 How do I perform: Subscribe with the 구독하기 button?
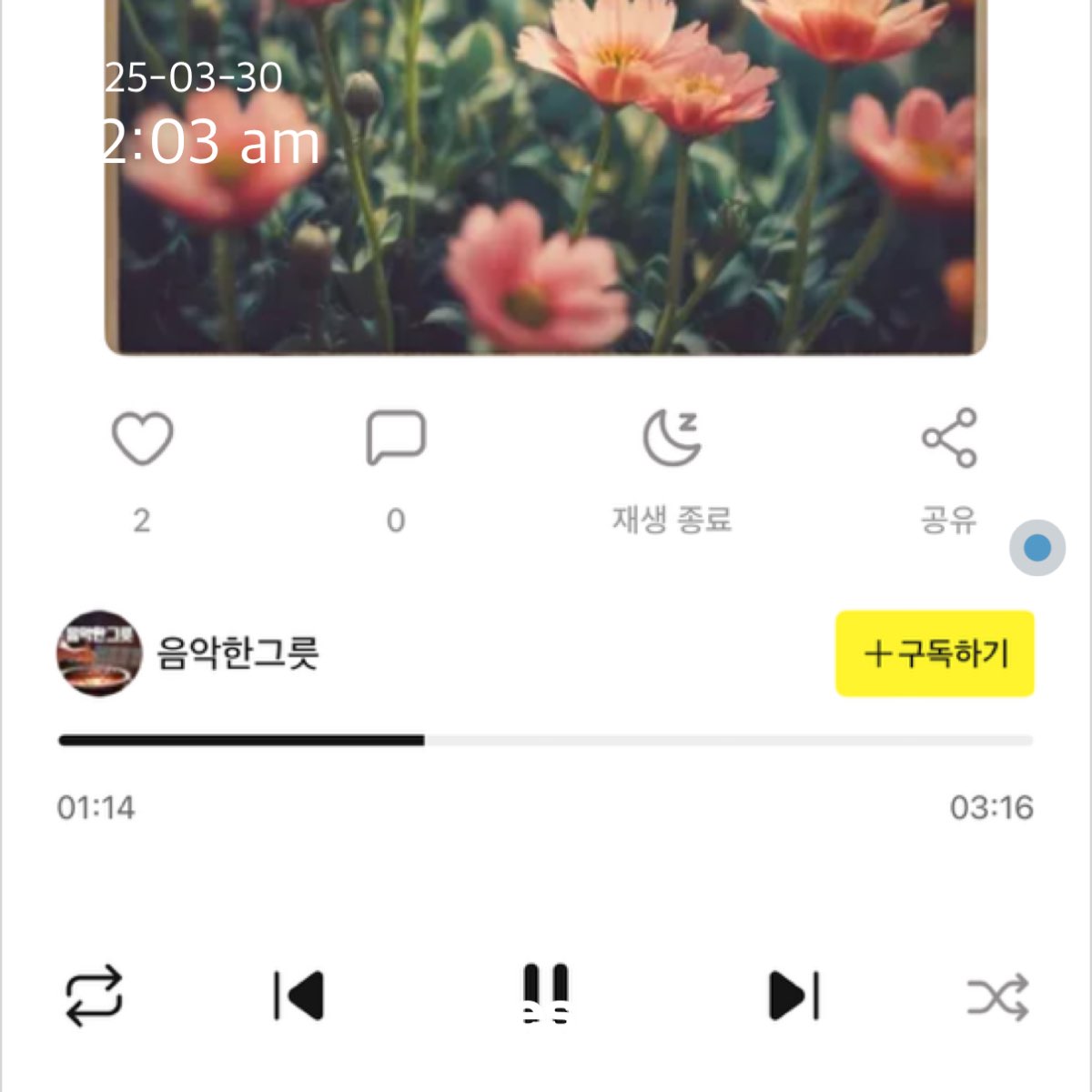pyautogui.click(x=935, y=653)
